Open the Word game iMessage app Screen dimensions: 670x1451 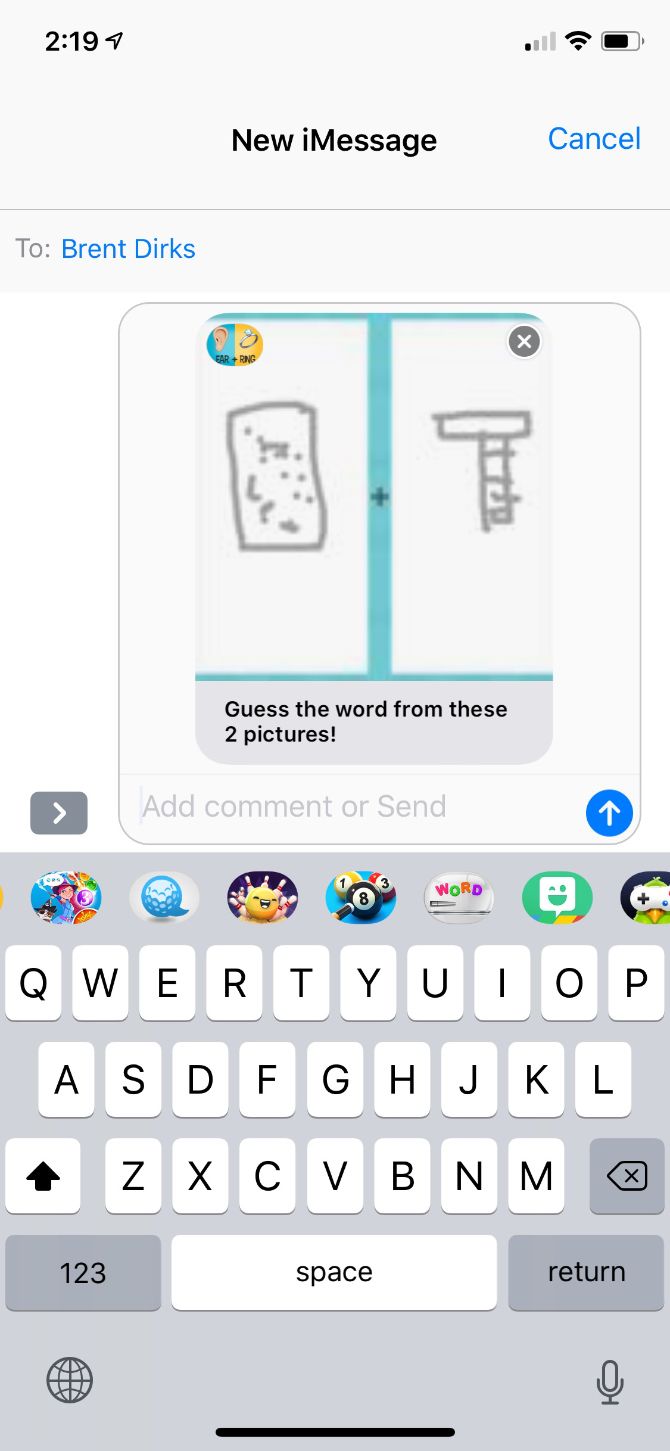(459, 896)
